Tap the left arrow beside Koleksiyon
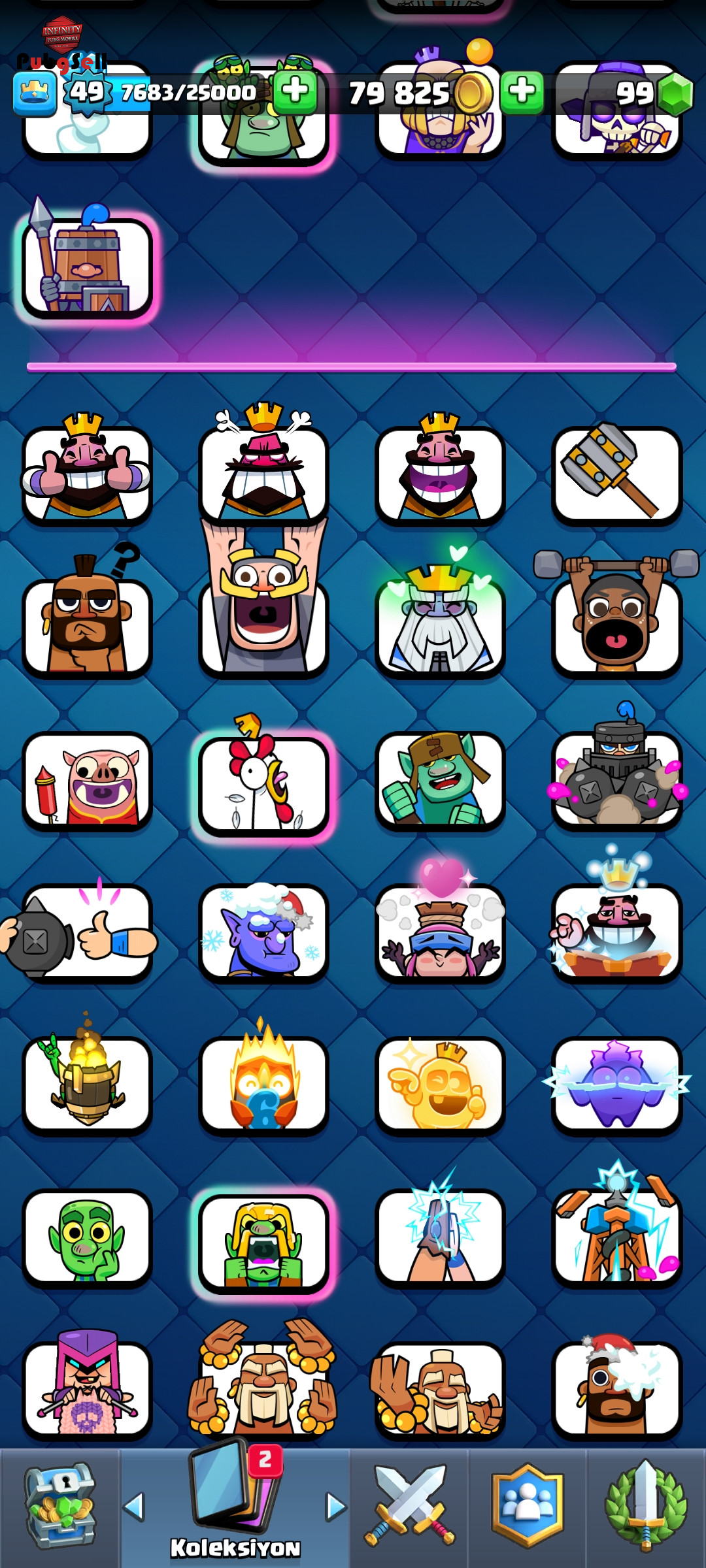The width and height of the screenshot is (706, 1568). point(133,1507)
